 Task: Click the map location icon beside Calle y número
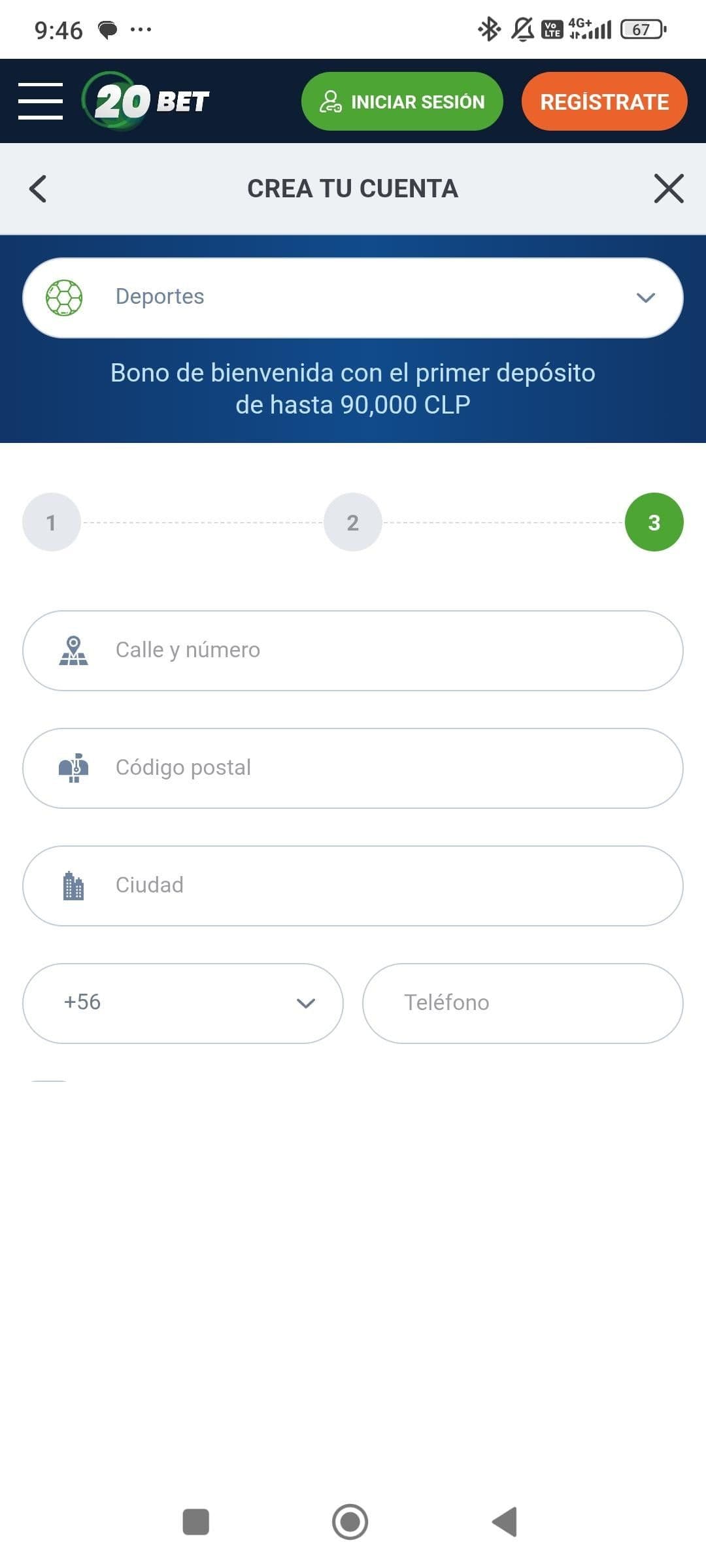(75, 650)
